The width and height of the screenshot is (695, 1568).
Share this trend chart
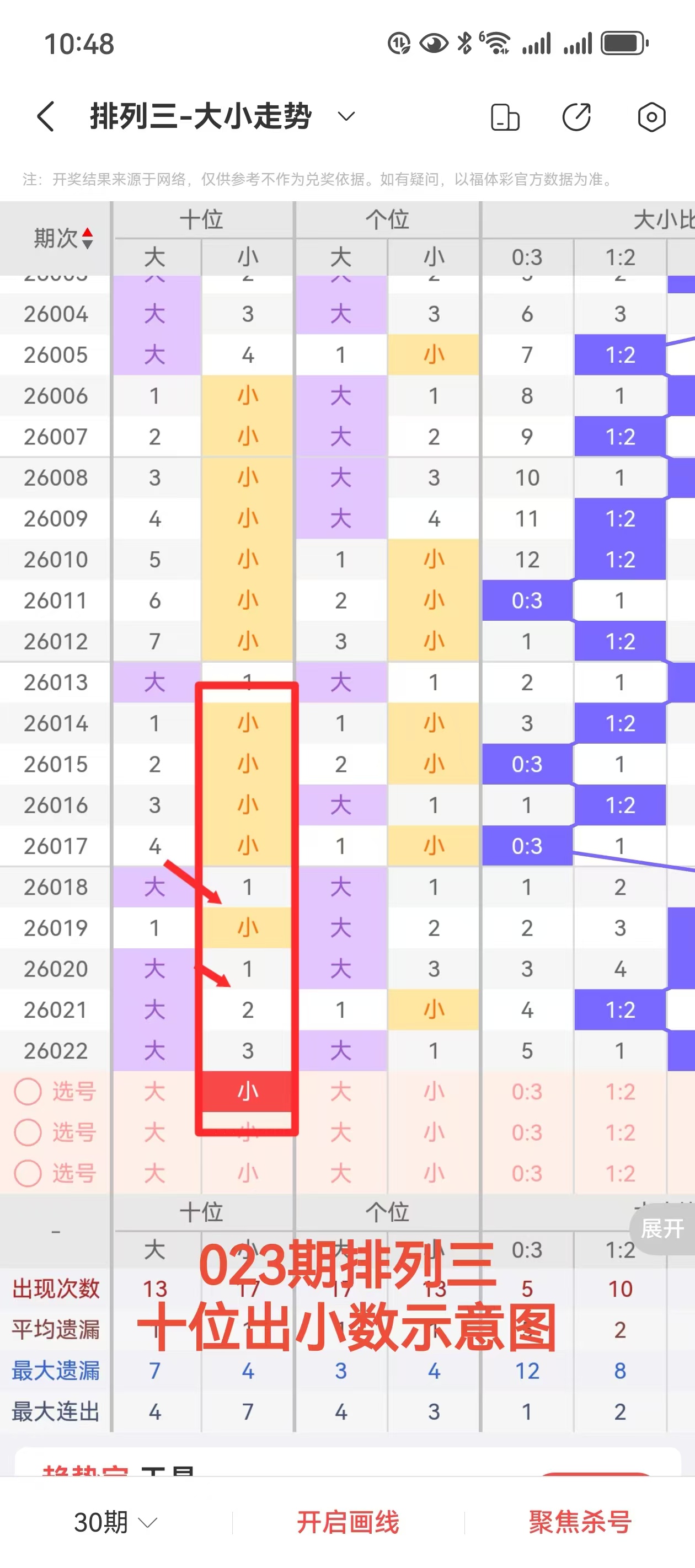click(x=576, y=117)
